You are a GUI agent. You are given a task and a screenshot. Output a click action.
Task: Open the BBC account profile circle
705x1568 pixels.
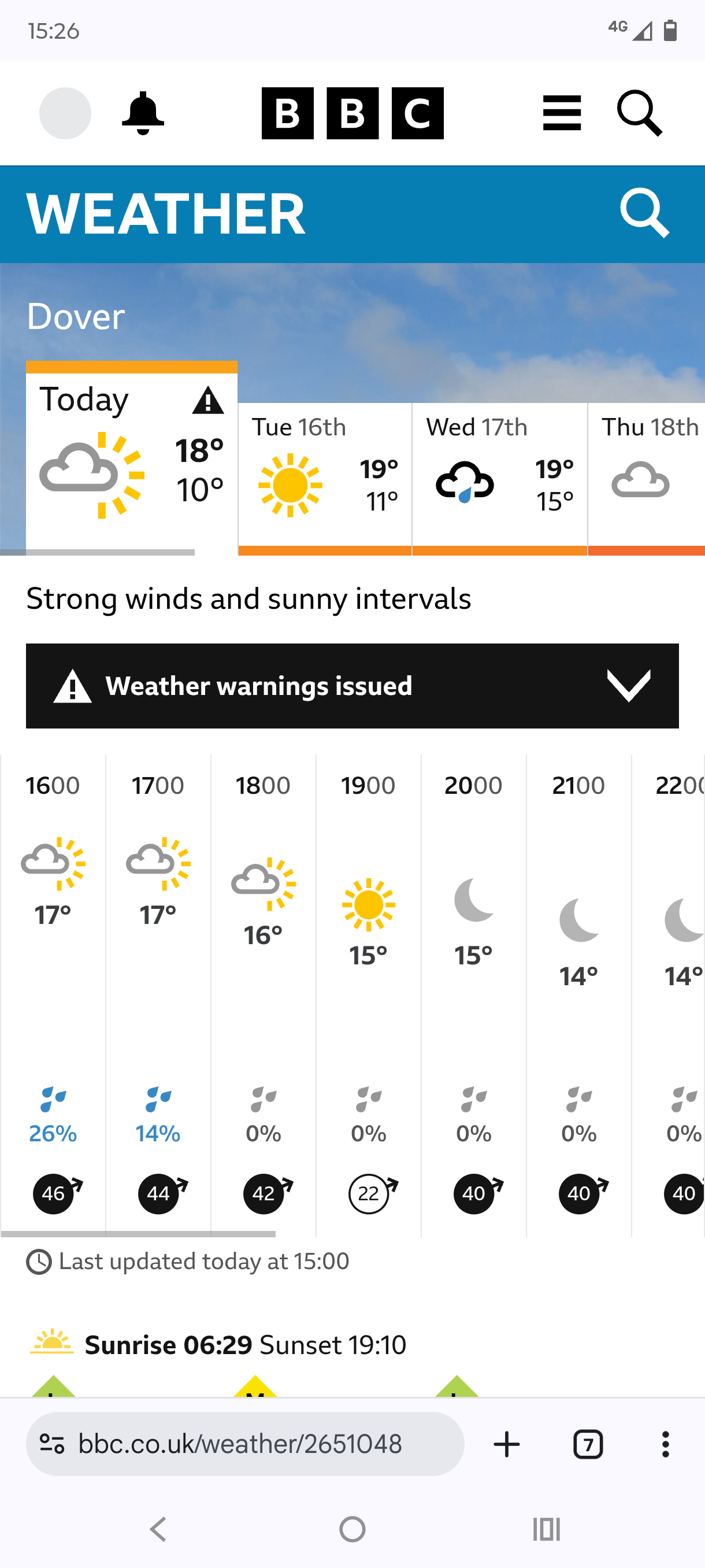[65, 113]
